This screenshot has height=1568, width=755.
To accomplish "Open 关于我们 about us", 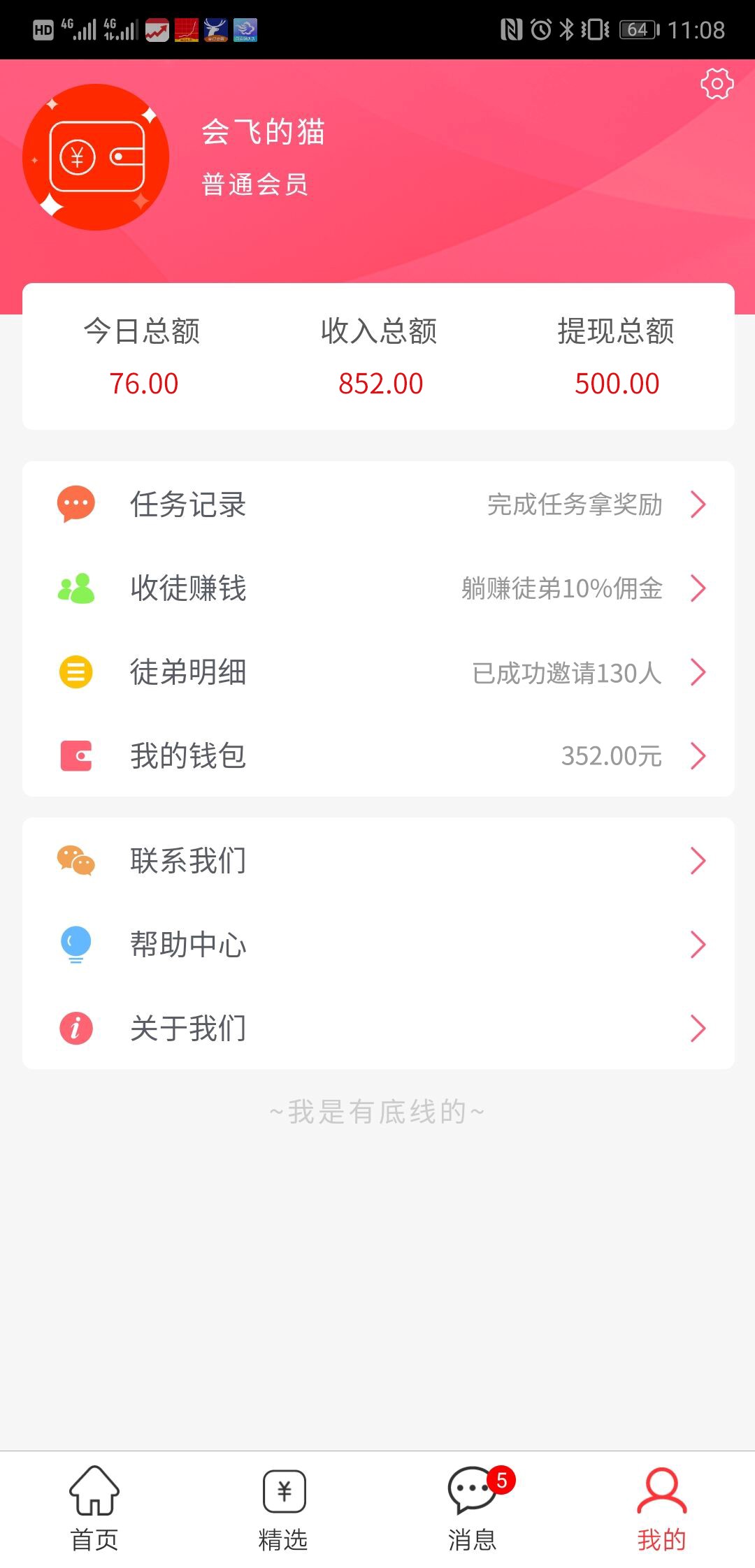I will 378,1028.
